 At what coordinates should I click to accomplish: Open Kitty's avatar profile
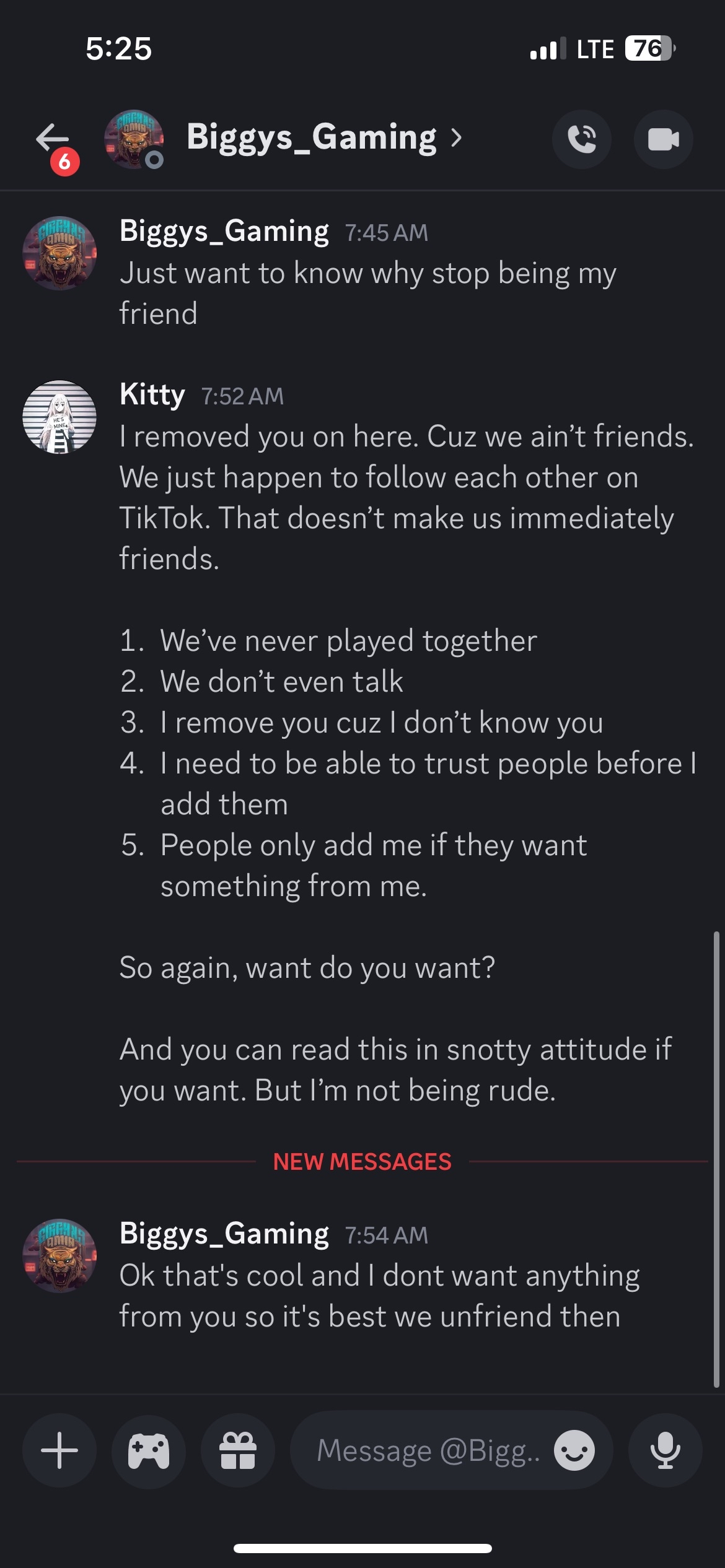point(59,417)
